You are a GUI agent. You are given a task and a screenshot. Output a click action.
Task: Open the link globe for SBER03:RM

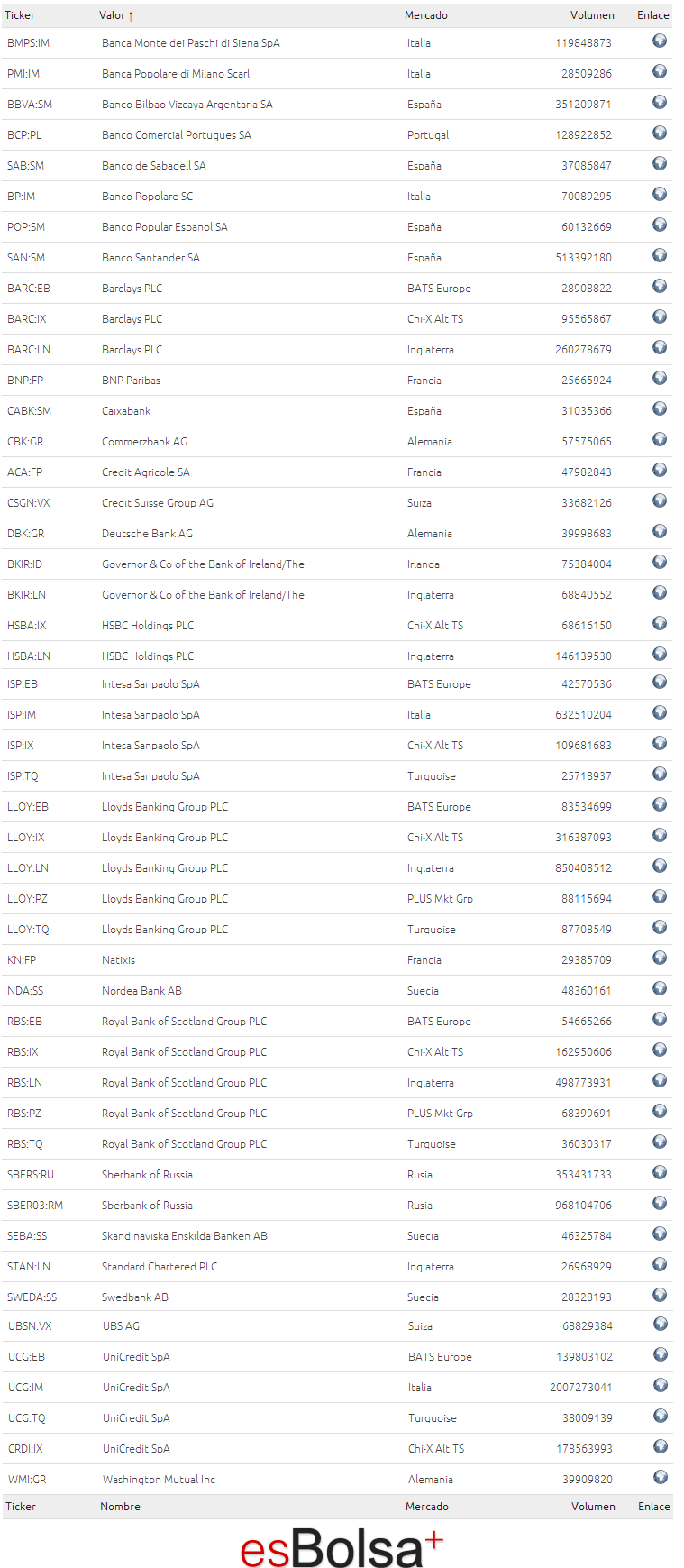pyautogui.click(x=660, y=1203)
